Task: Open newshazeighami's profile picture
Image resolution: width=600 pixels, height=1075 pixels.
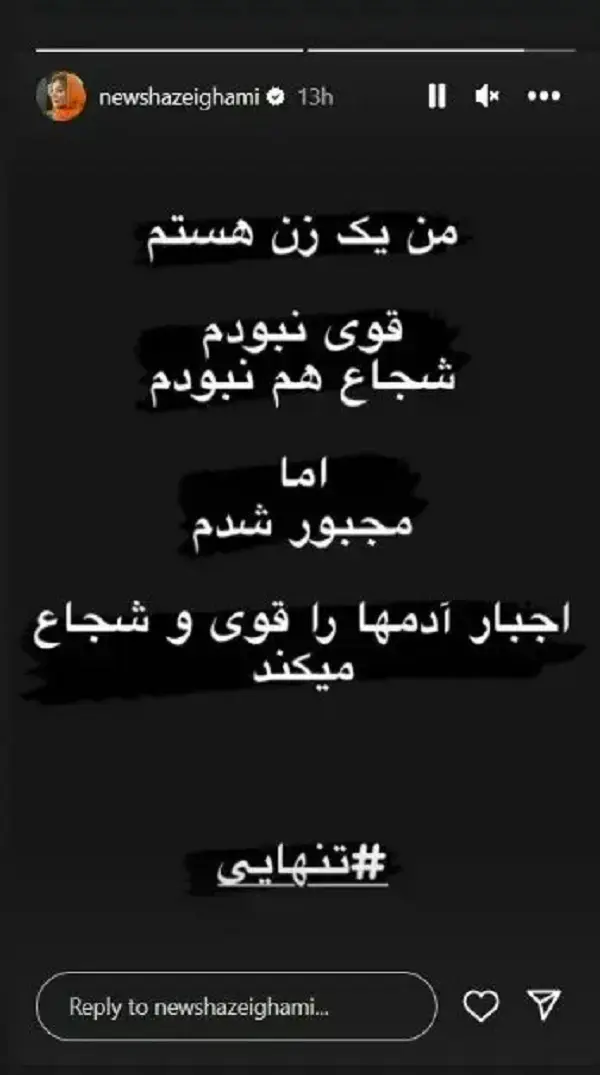Action: [61, 96]
